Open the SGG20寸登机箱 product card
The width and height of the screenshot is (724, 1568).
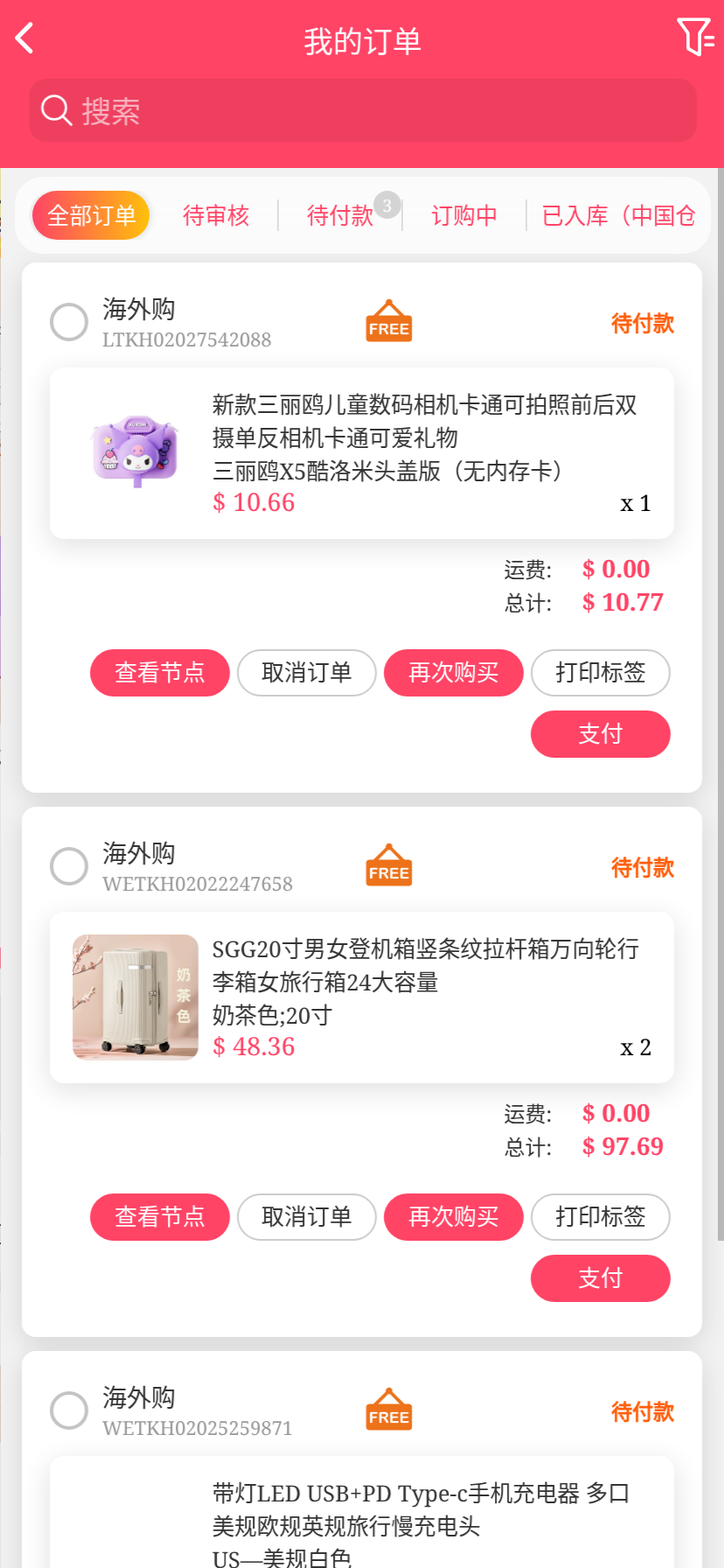coord(362,997)
